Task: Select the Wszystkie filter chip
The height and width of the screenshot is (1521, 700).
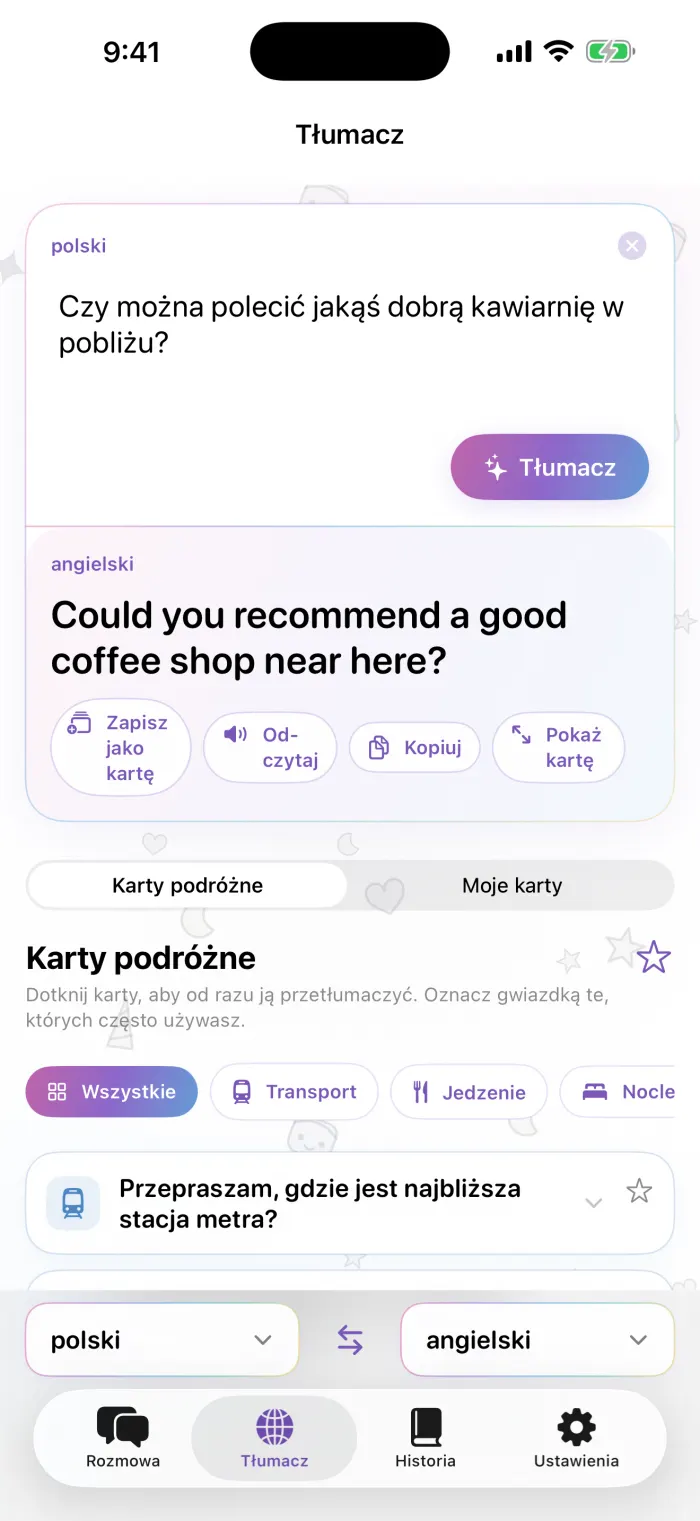Action: pyautogui.click(x=112, y=1092)
